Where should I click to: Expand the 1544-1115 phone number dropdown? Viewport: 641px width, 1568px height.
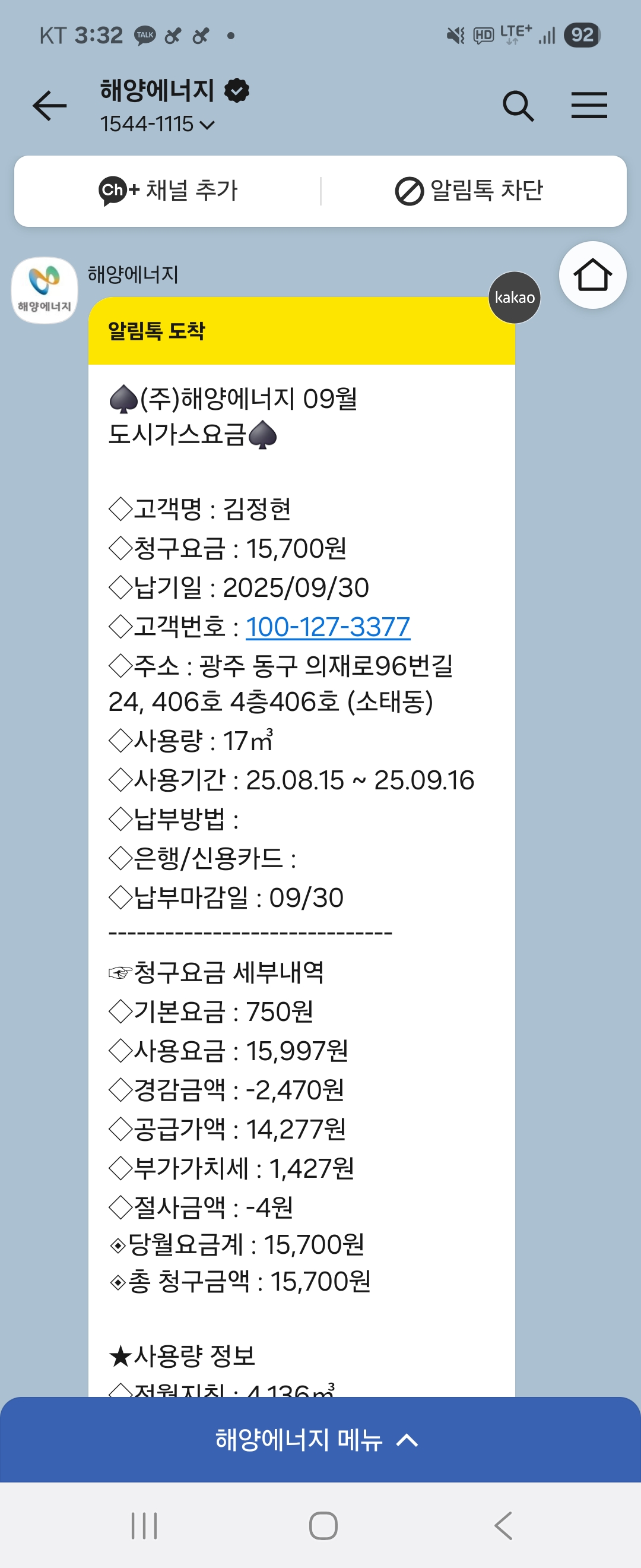[207, 125]
